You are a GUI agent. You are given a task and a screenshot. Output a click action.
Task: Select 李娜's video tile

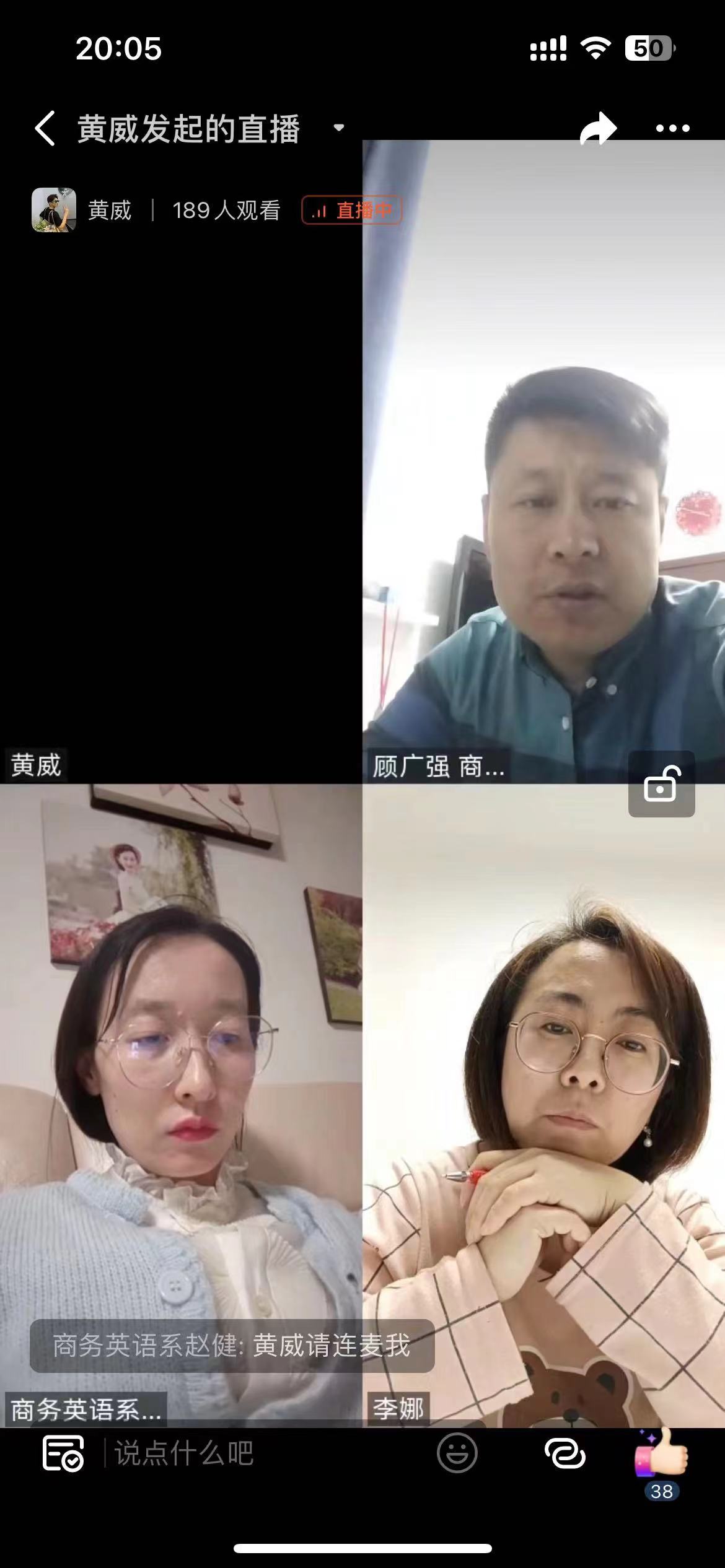coord(543,1084)
